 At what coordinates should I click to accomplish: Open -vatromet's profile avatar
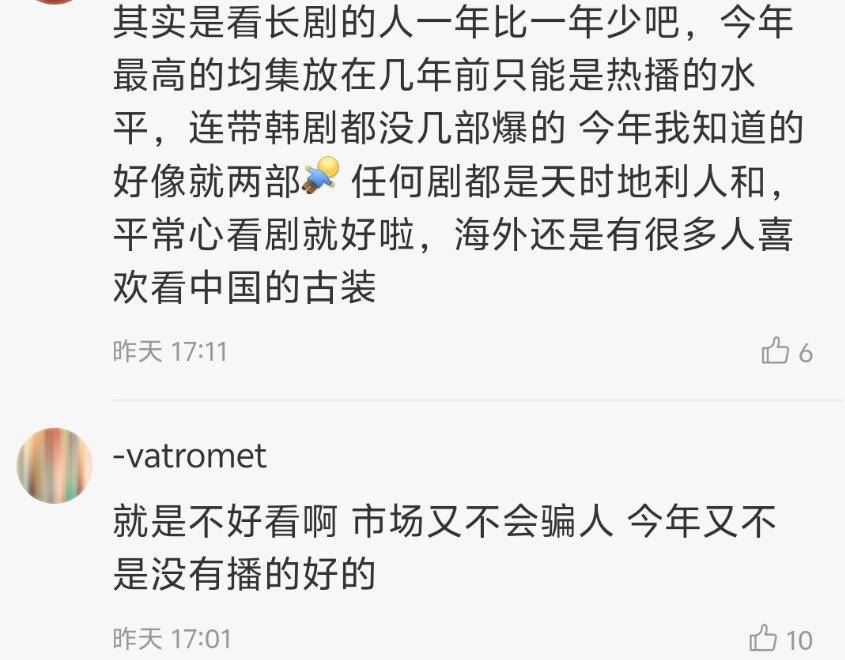point(54,465)
